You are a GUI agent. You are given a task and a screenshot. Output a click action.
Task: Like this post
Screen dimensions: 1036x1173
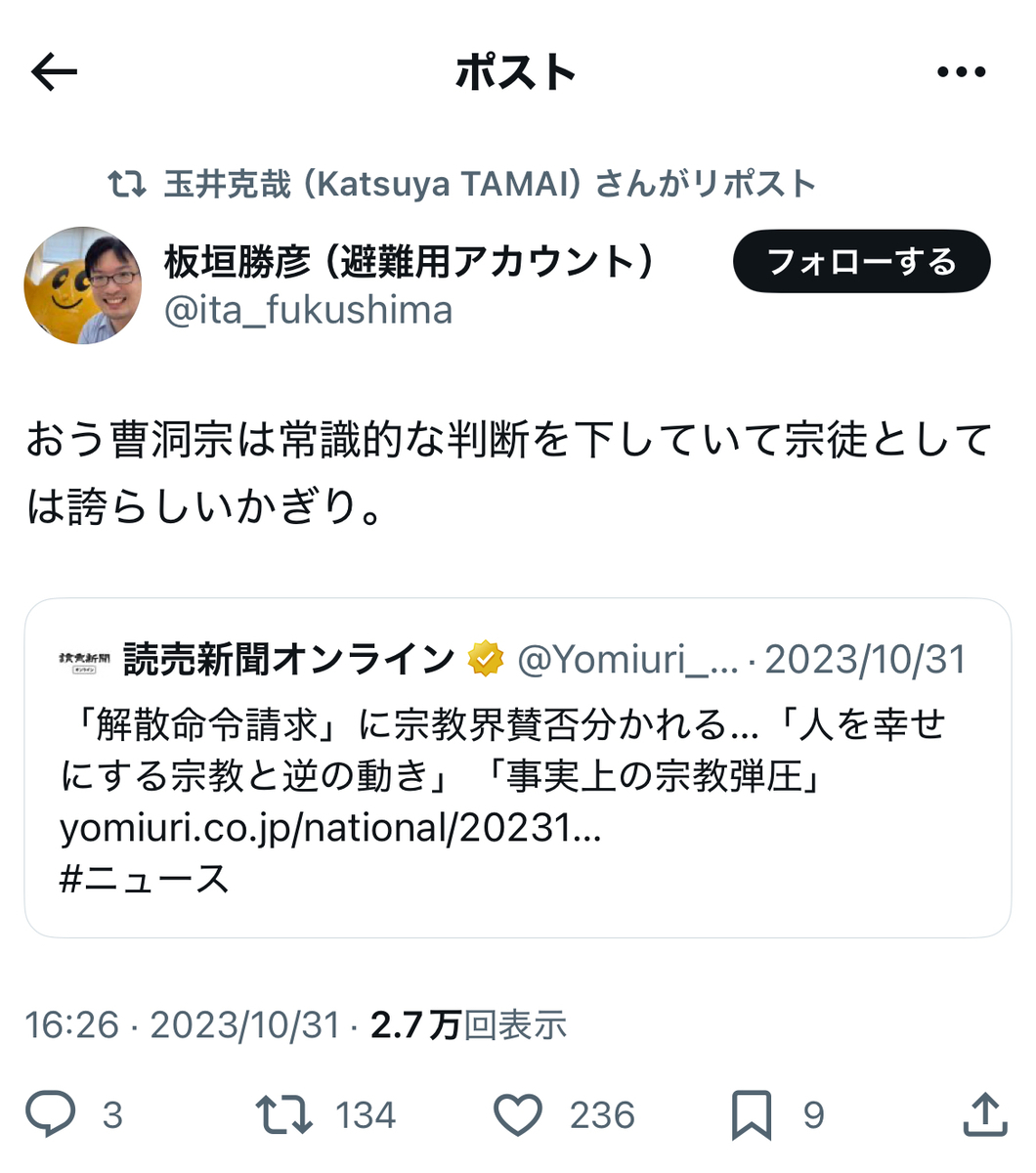click(517, 1114)
